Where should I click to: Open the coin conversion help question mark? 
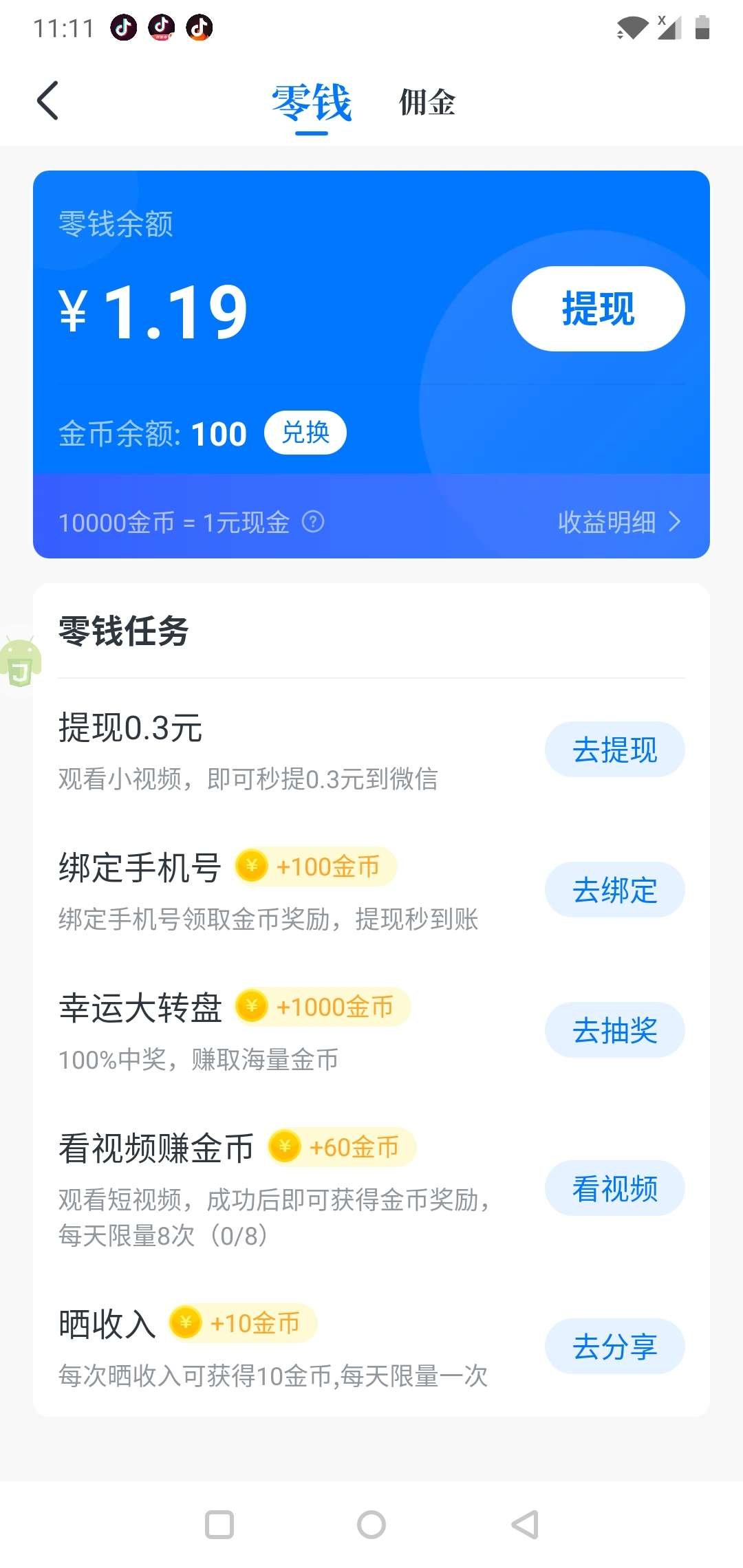coord(314,523)
